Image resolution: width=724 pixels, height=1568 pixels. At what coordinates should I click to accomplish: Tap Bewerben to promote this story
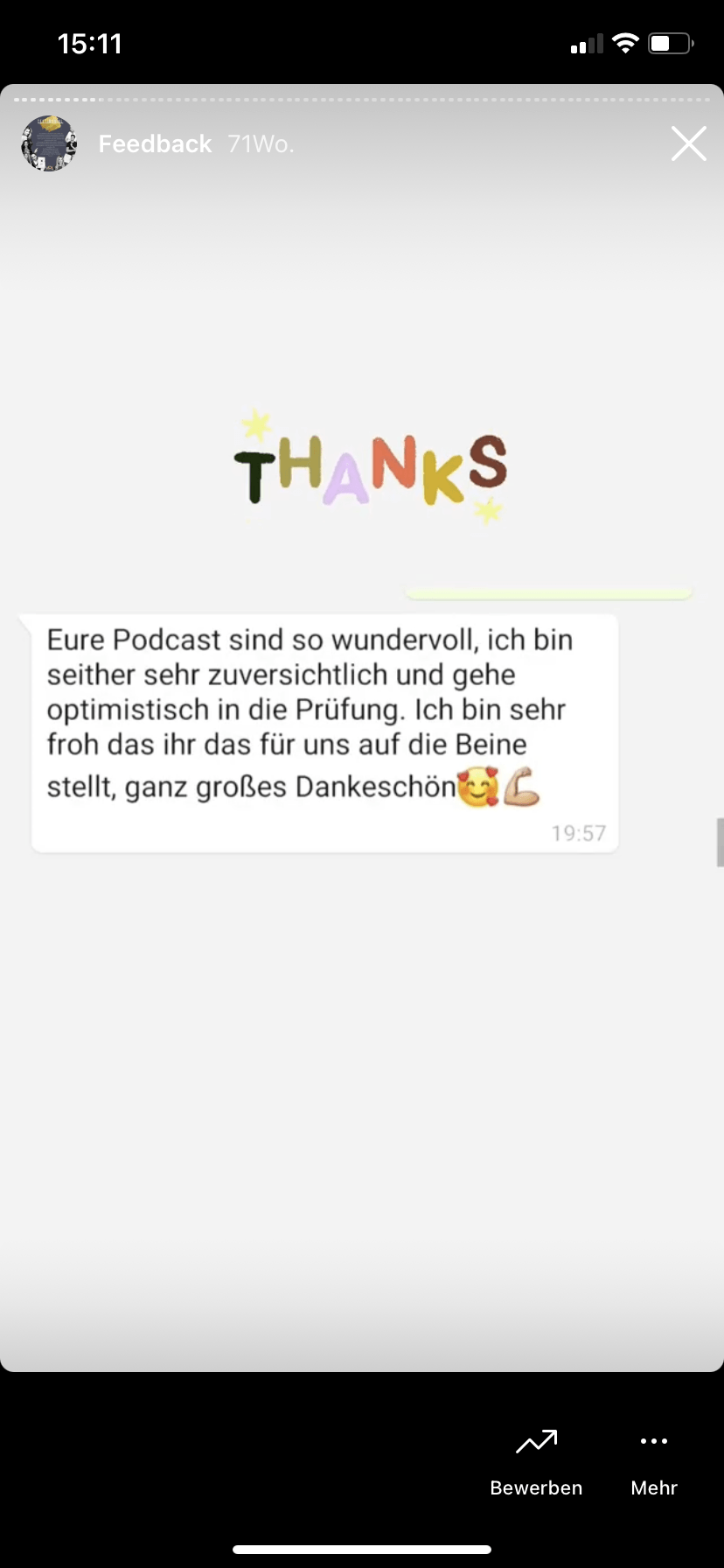pos(536,1462)
